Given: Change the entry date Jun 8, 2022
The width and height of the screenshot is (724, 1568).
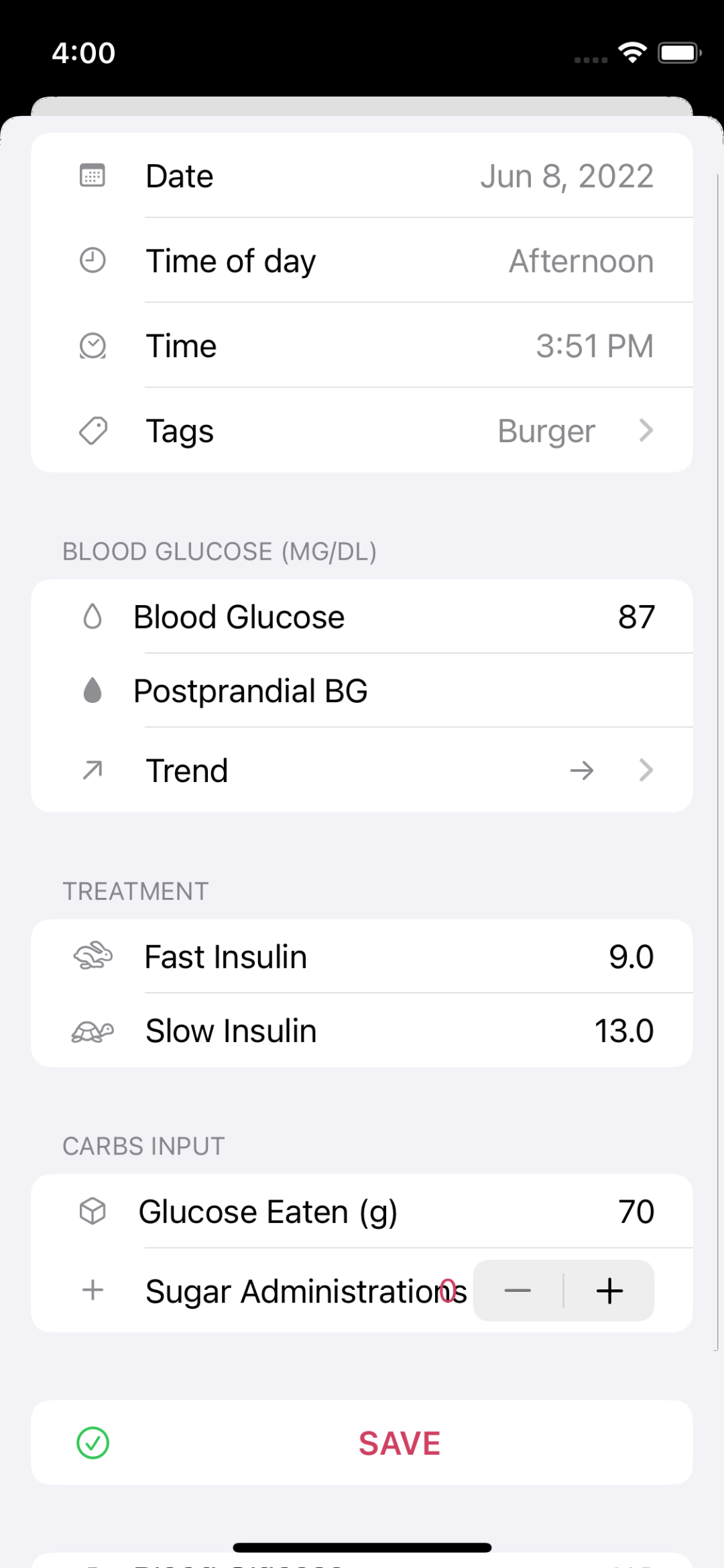Looking at the screenshot, I should tap(566, 176).
